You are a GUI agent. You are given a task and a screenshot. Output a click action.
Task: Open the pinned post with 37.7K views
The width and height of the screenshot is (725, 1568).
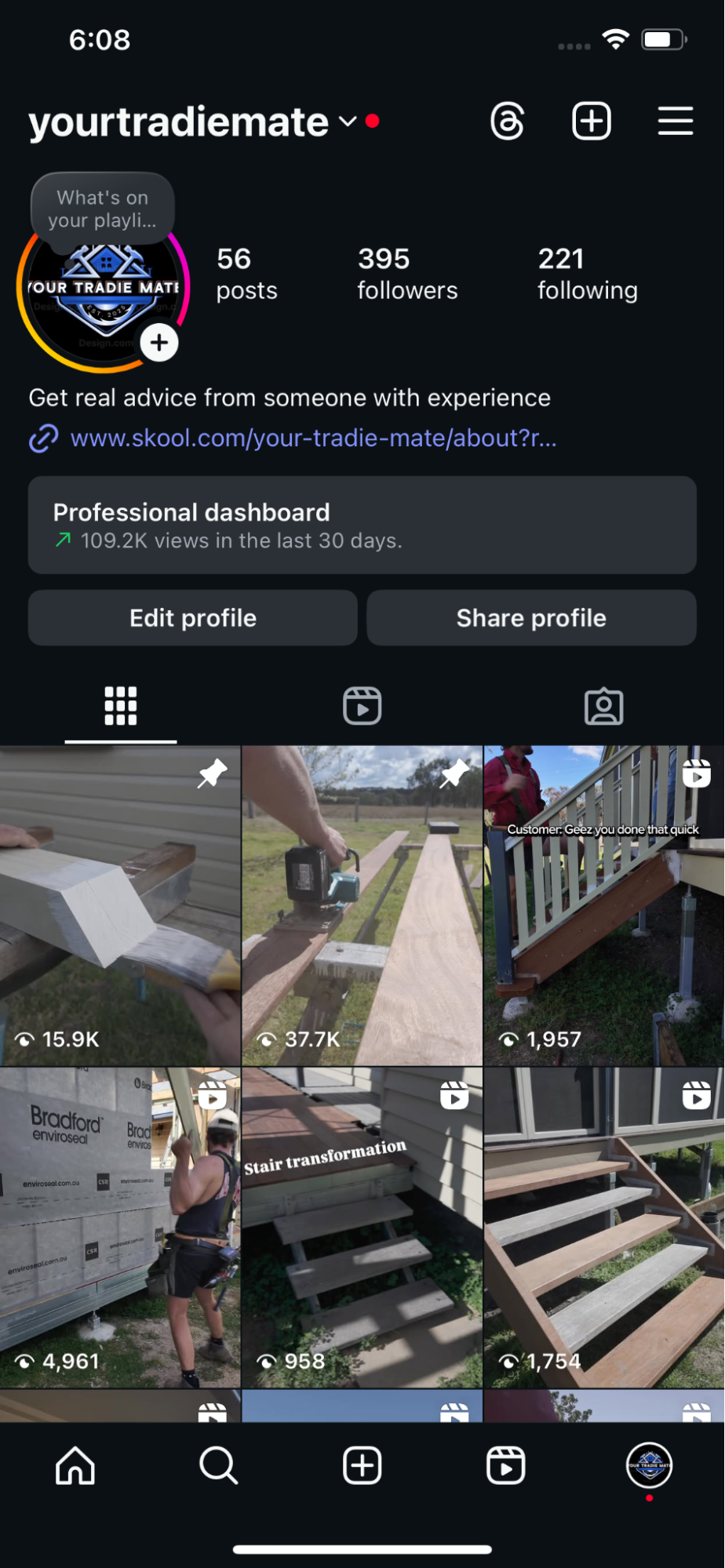click(362, 906)
